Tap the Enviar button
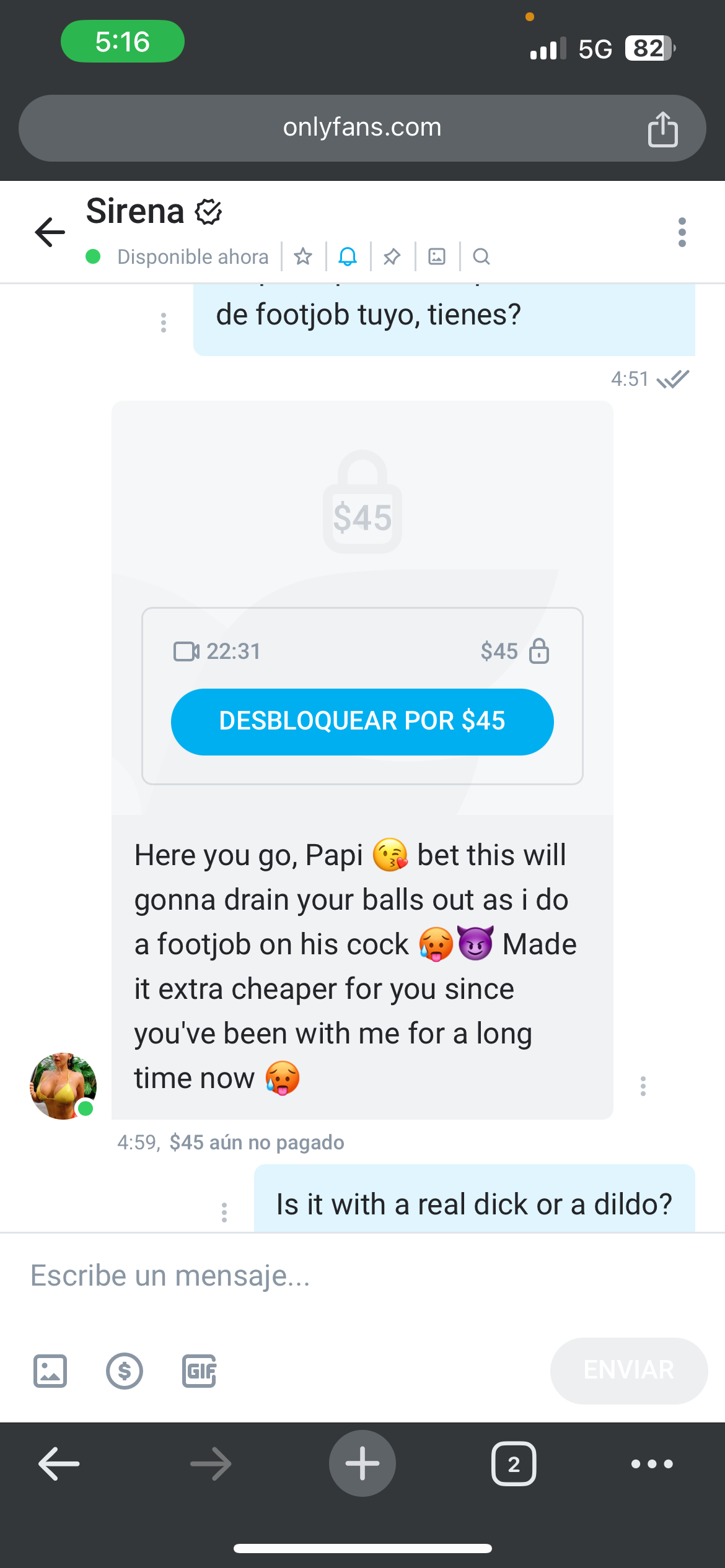The image size is (725, 1568). [628, 1370]
